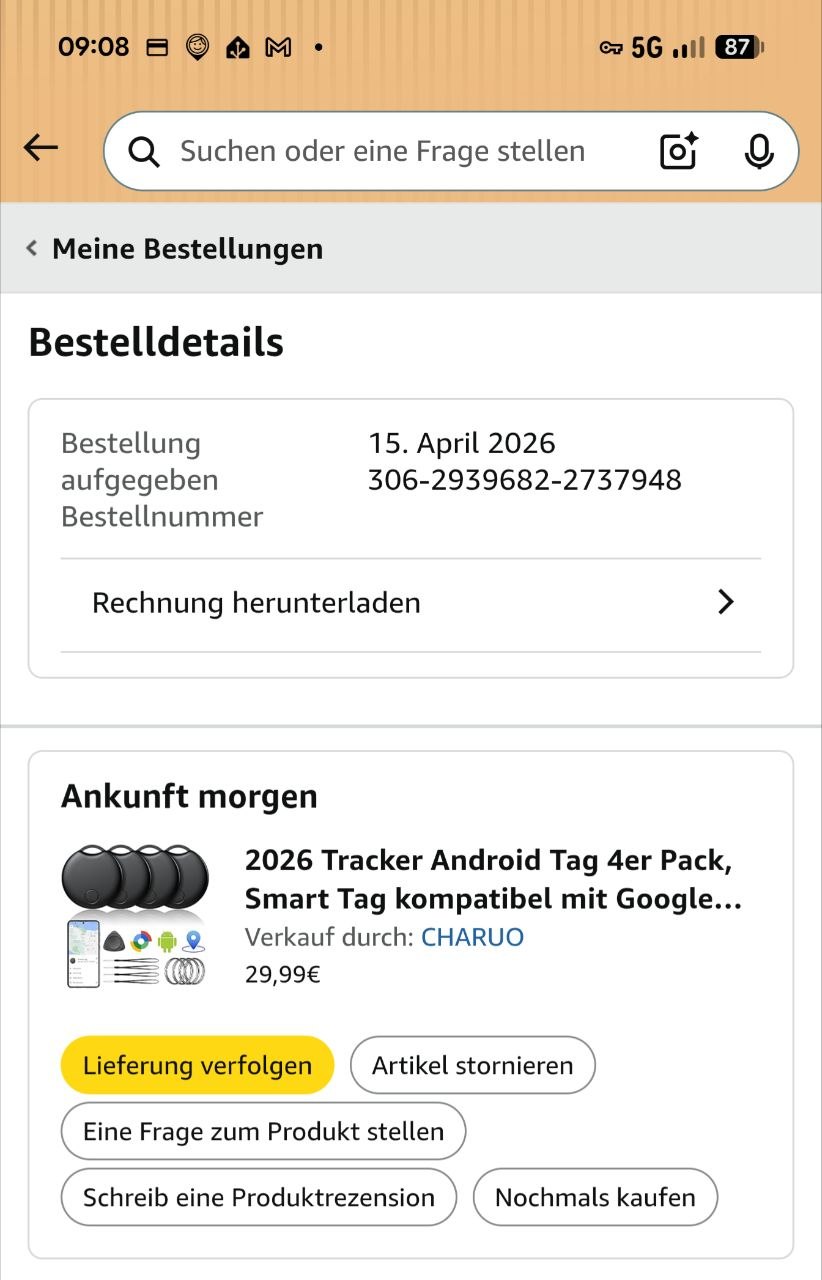The image size is (822, 1280).
Task: Open the Tracker Android Tag product image
Action: (135, 916)
